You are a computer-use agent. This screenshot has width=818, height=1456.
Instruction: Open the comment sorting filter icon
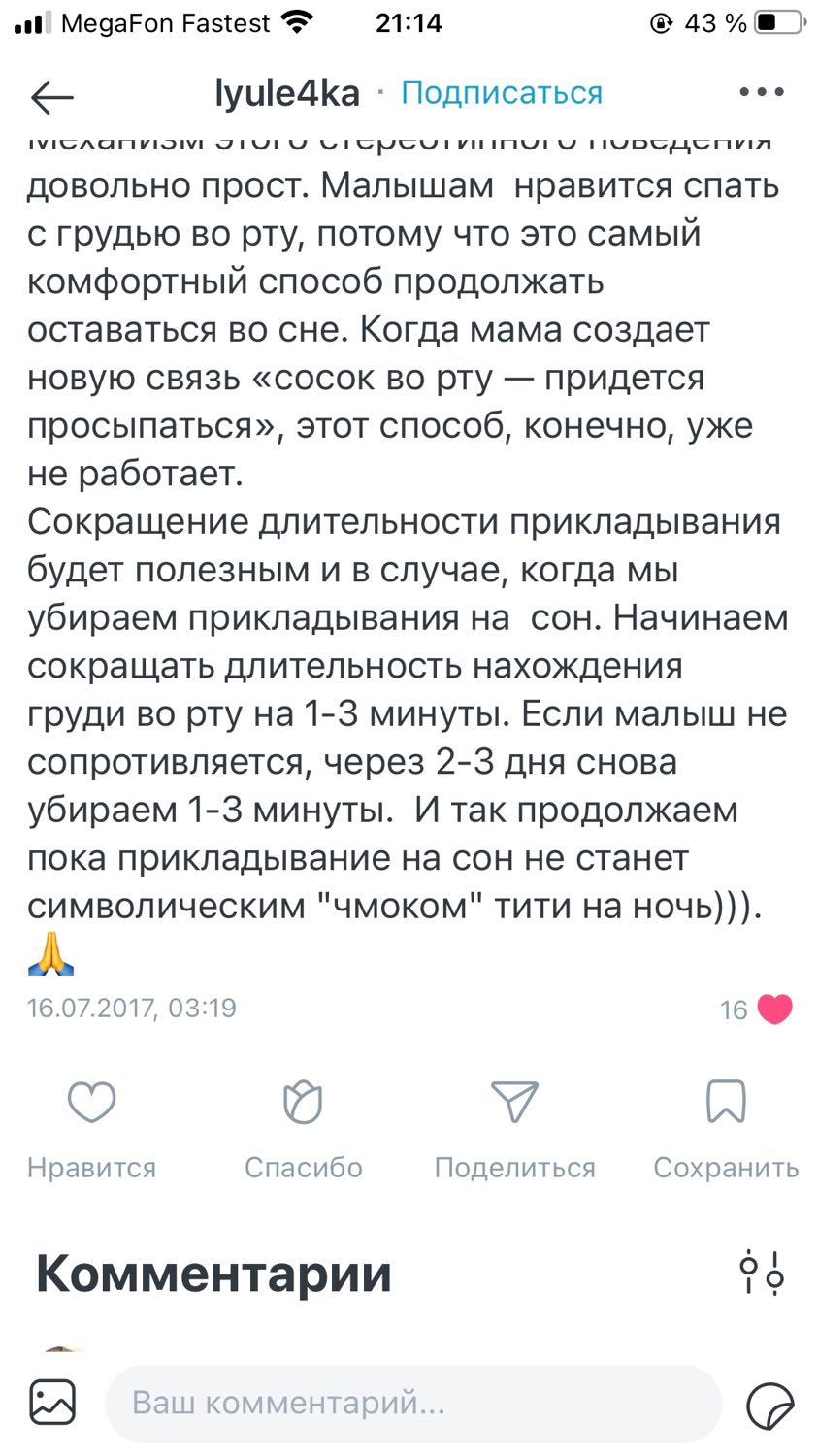(x=762, y=1273)
